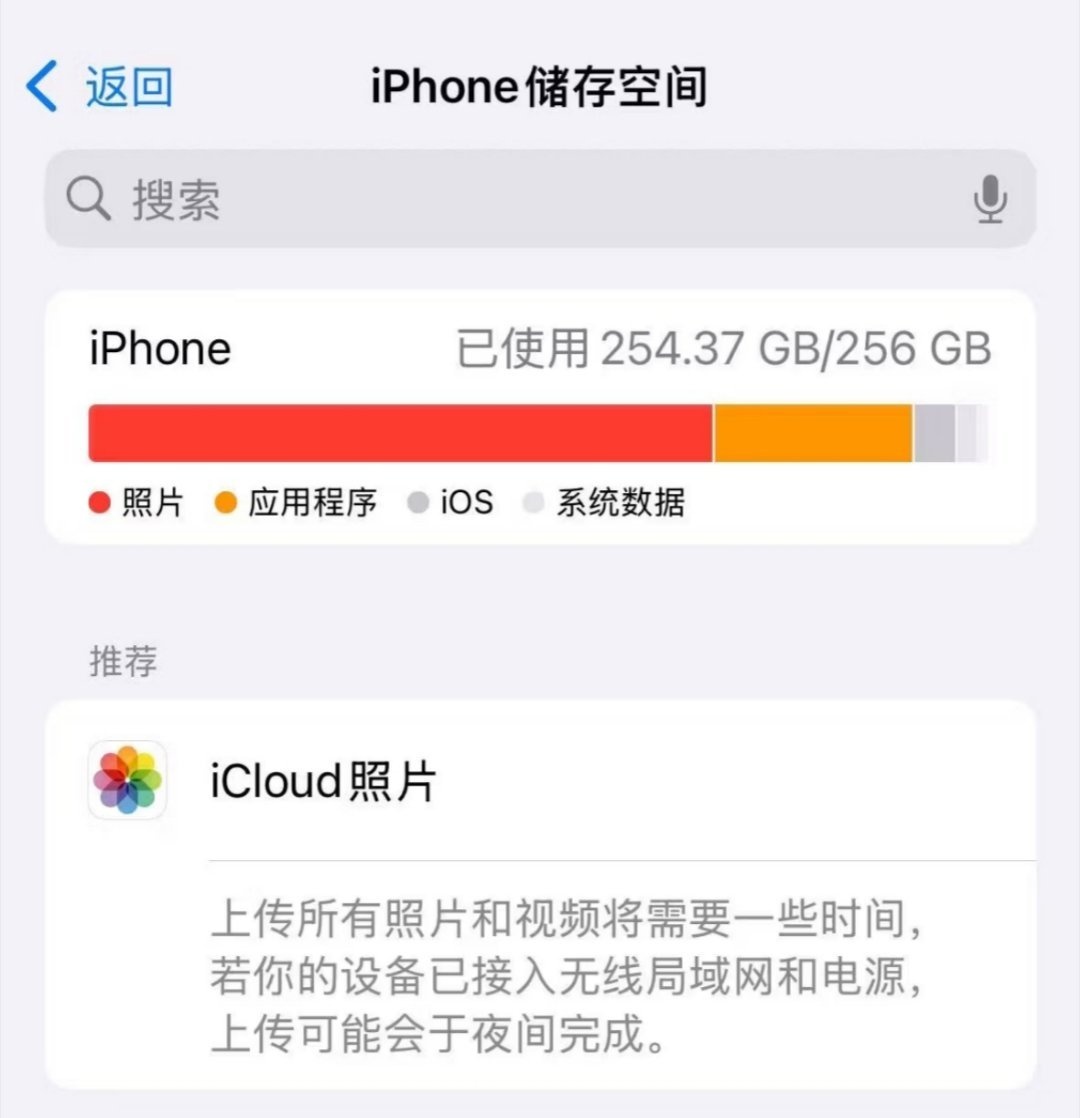Start voice dictation with microphone icon

coord(989,199)
